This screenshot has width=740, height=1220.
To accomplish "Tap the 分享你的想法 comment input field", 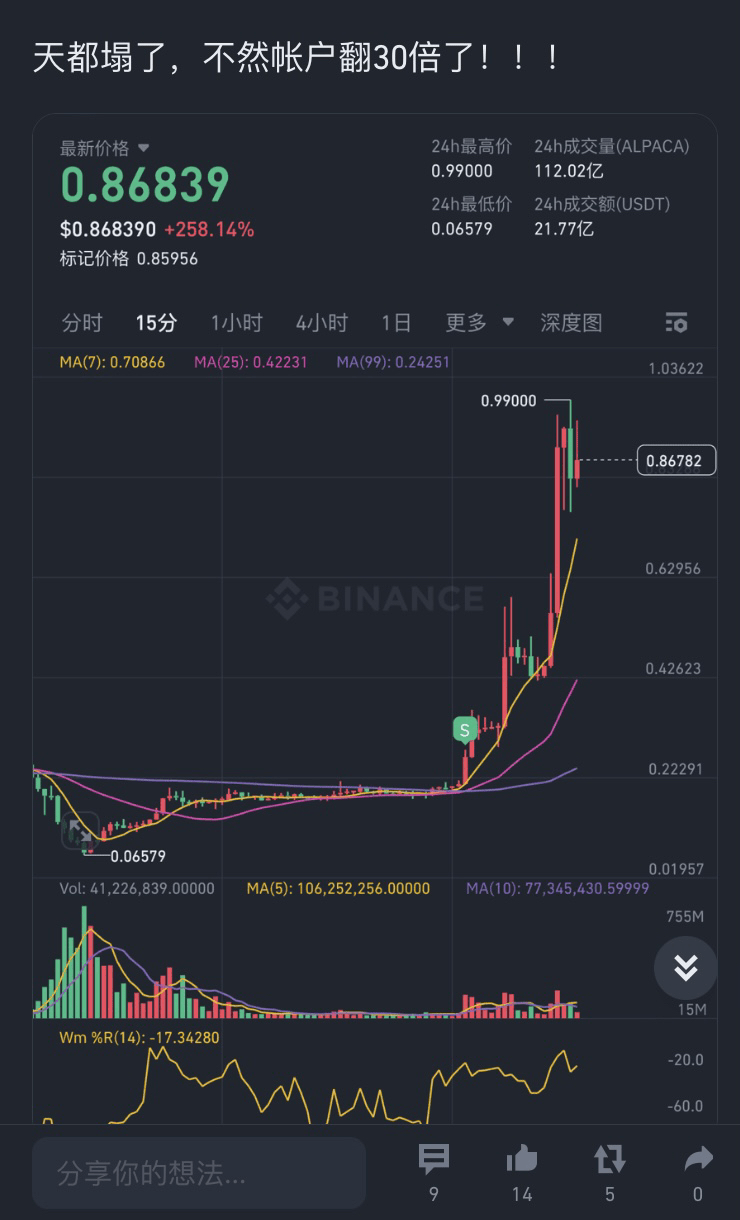I will [199, 1173].
